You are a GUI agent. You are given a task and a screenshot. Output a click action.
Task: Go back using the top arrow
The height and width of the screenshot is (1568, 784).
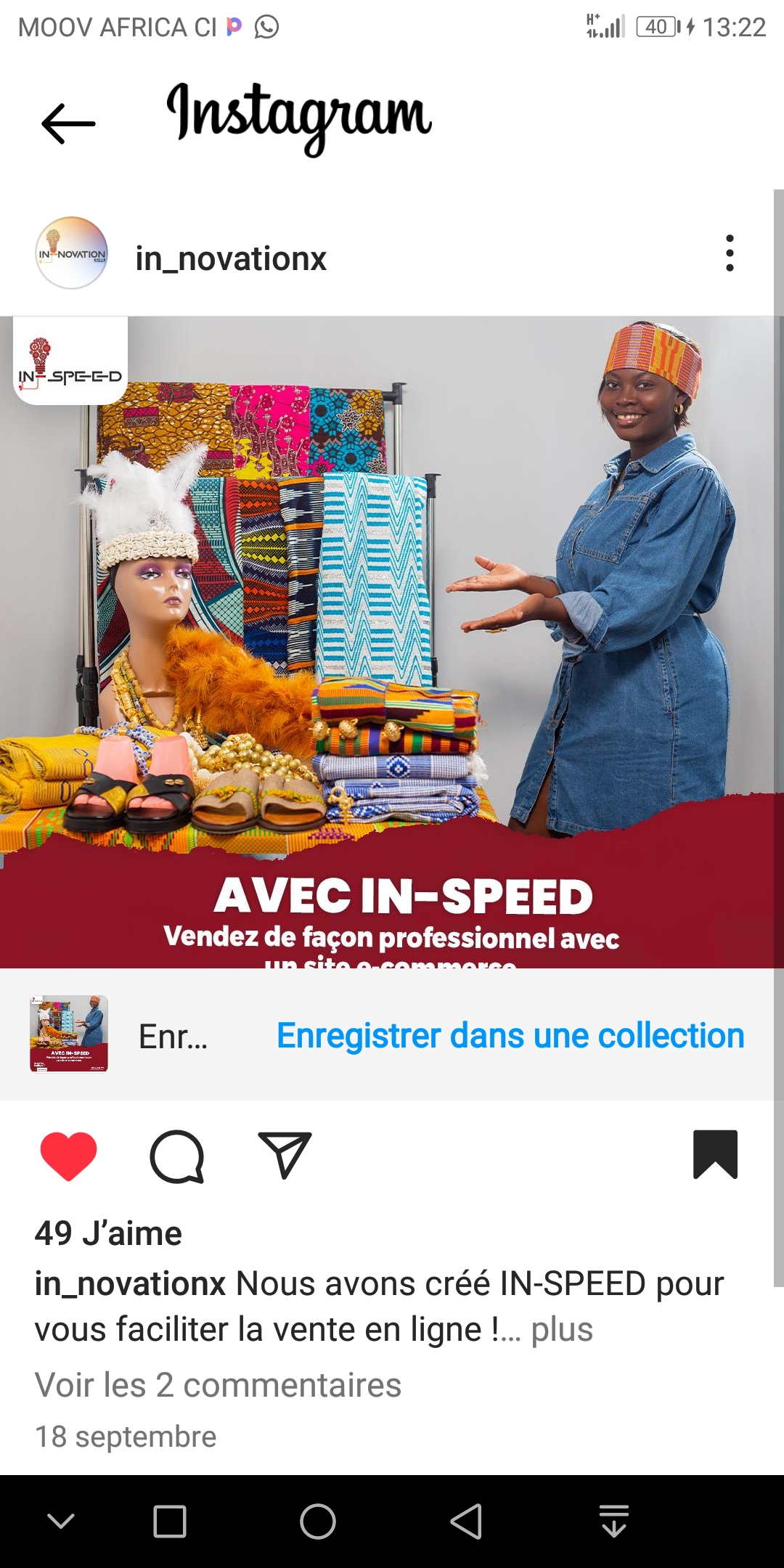point(68,123)
